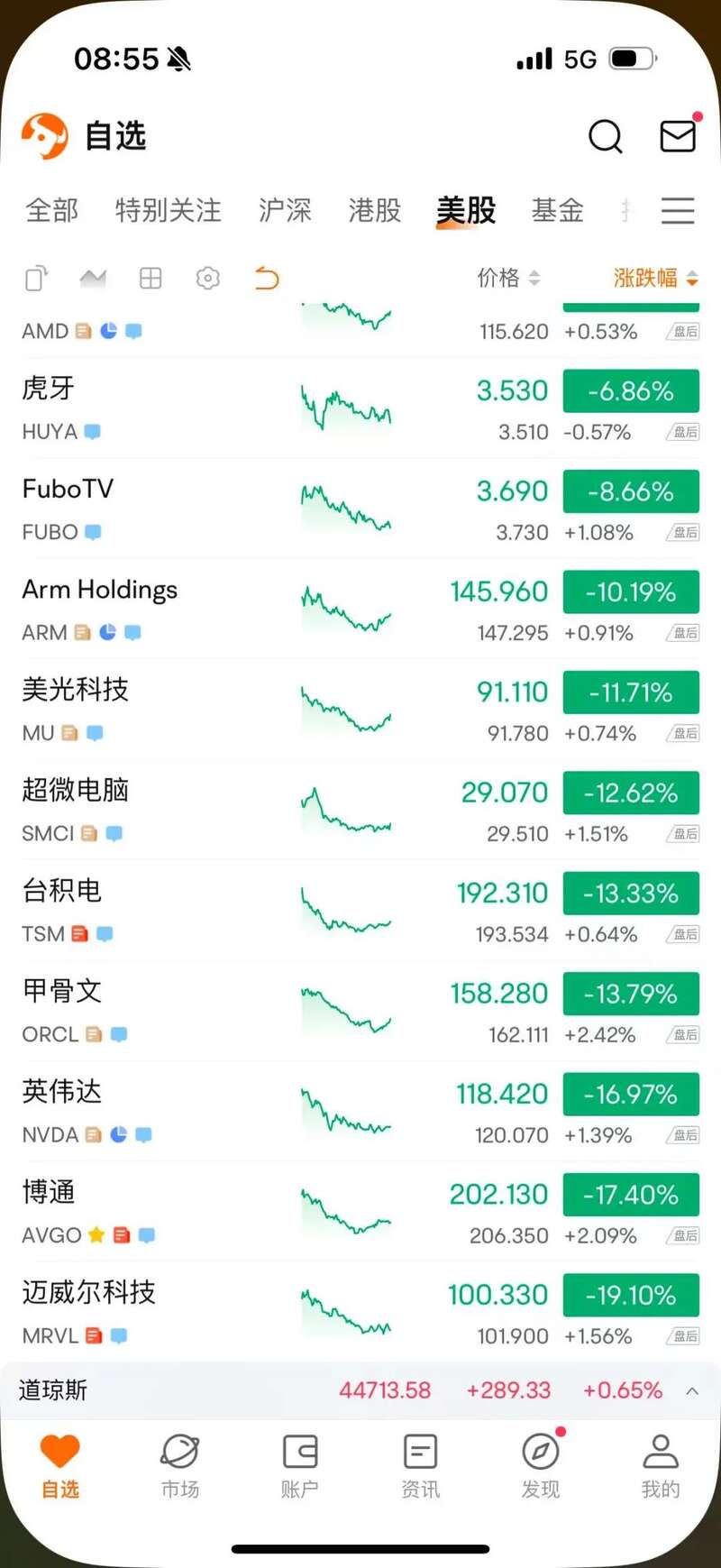View 英伟达 NVDA stock details

tap(360, 1112)
